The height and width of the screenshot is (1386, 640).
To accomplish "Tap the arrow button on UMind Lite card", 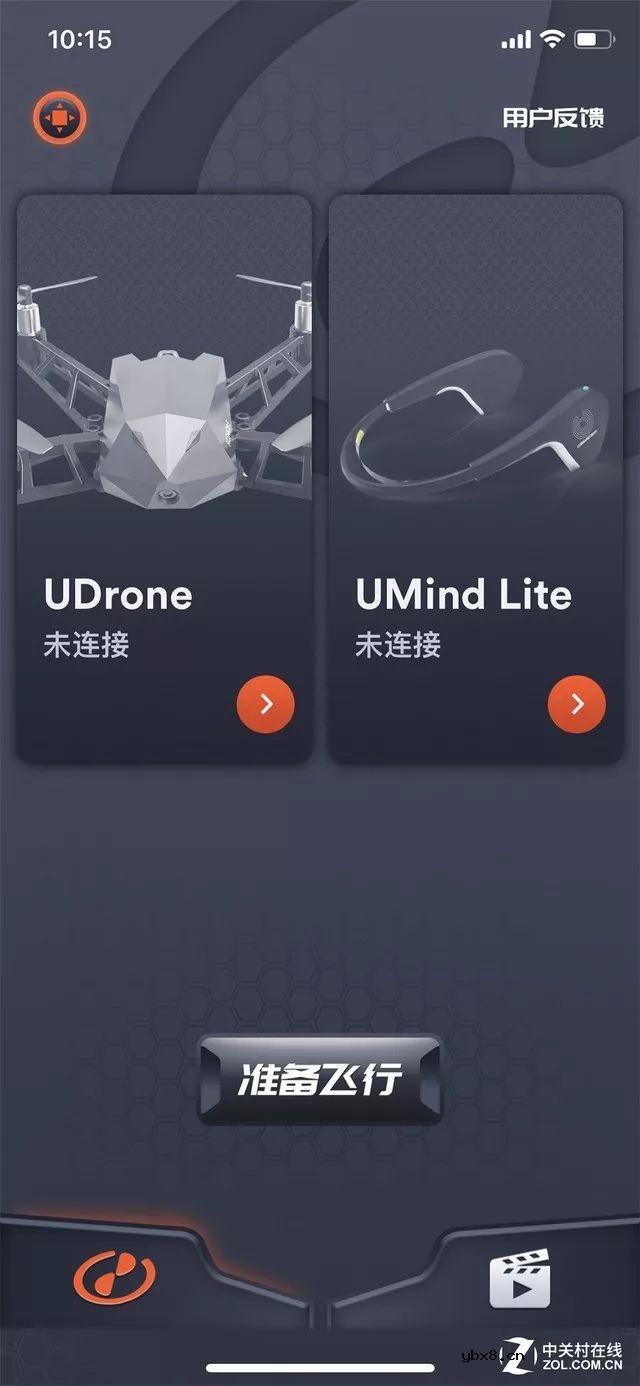I will pyautogui.click(x=576, y=704).
